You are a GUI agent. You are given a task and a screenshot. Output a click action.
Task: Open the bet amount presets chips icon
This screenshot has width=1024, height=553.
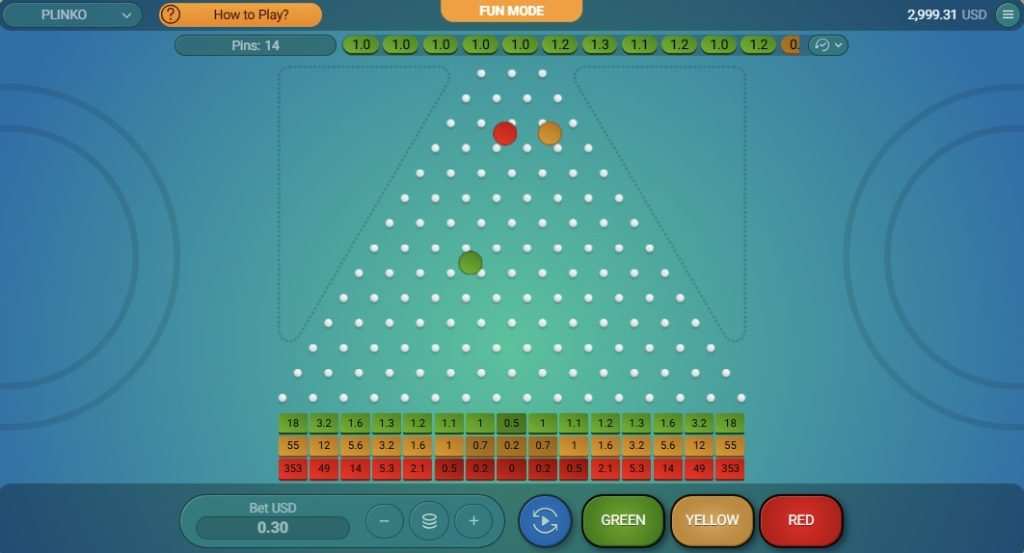(429, 521)
